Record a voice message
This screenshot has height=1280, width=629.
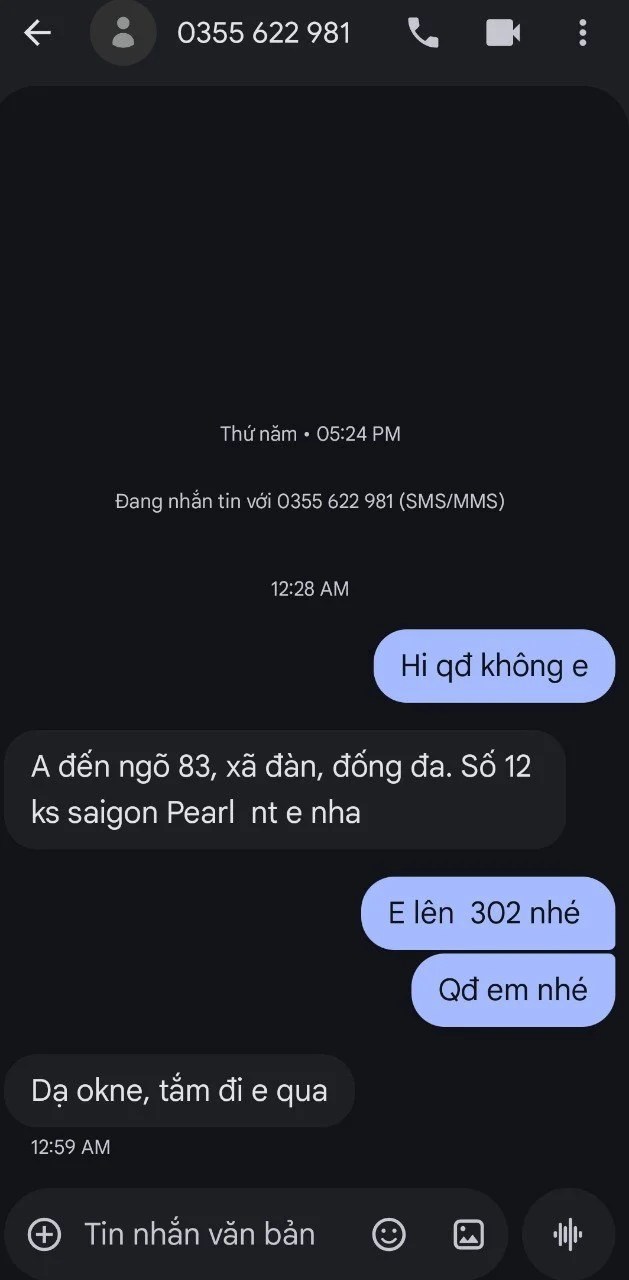(568, 1234)
